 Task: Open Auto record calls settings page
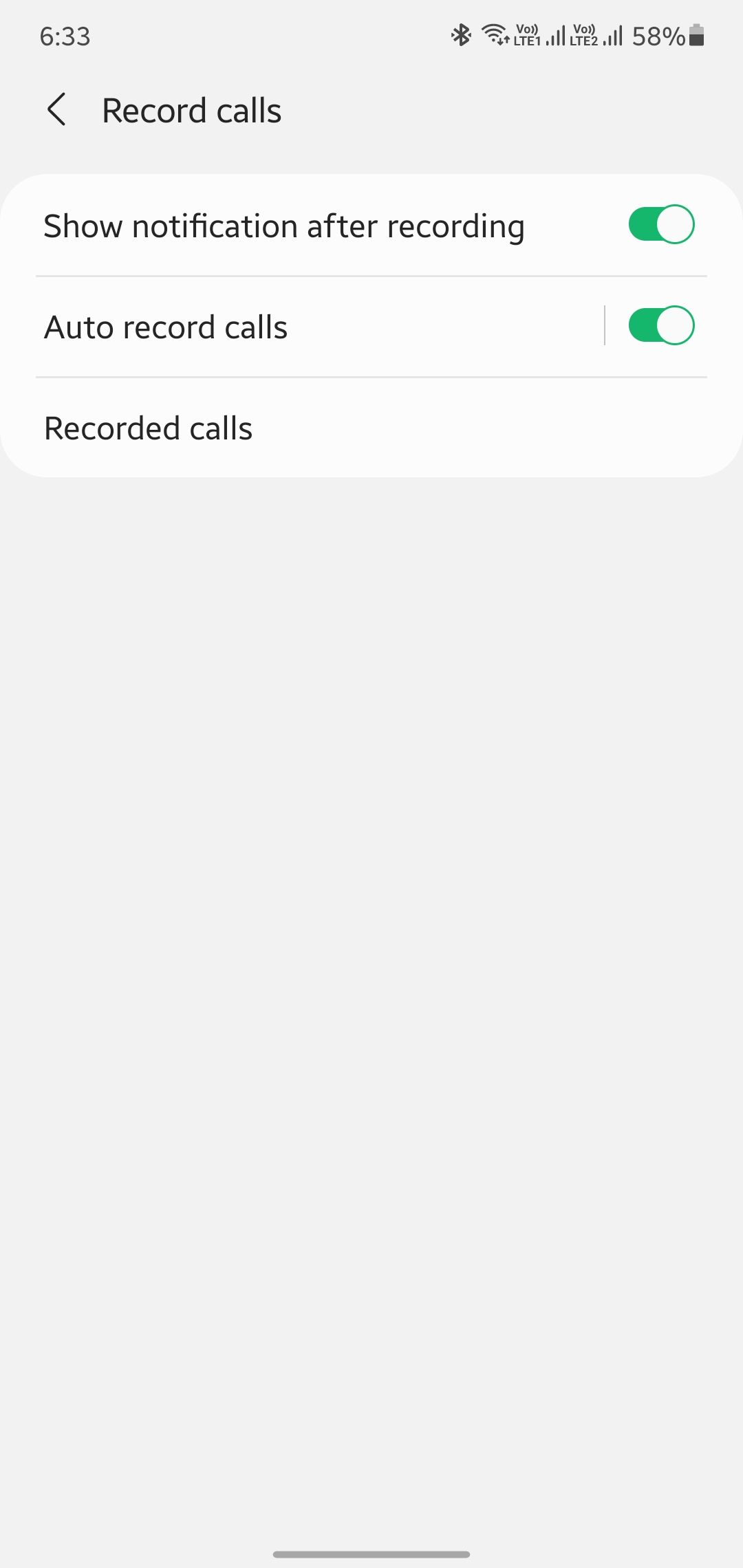[275, 325]
